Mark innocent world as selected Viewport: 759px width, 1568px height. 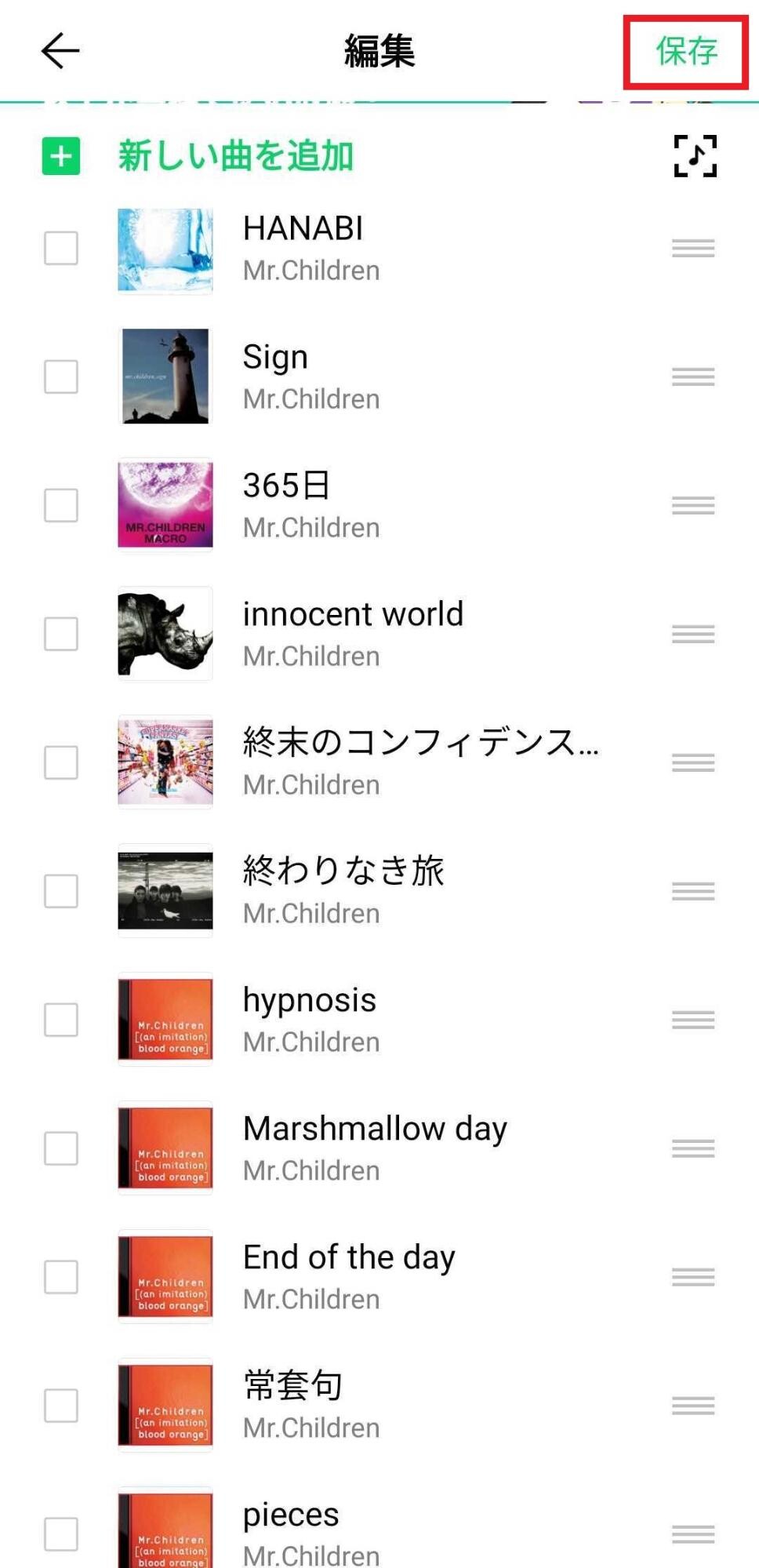pos(61,634)
